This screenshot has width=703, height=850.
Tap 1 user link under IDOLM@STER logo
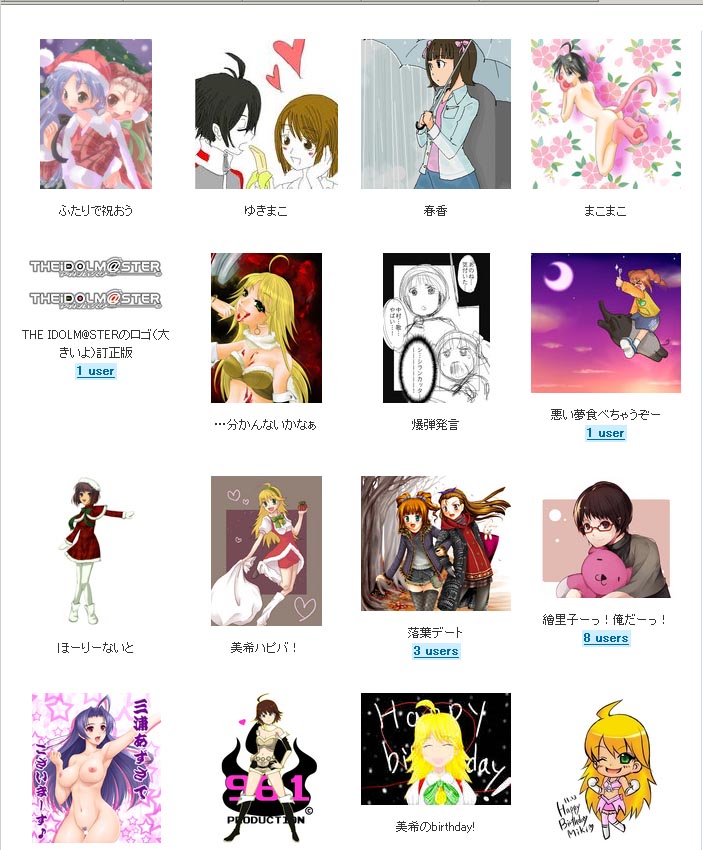pos(96,371)
